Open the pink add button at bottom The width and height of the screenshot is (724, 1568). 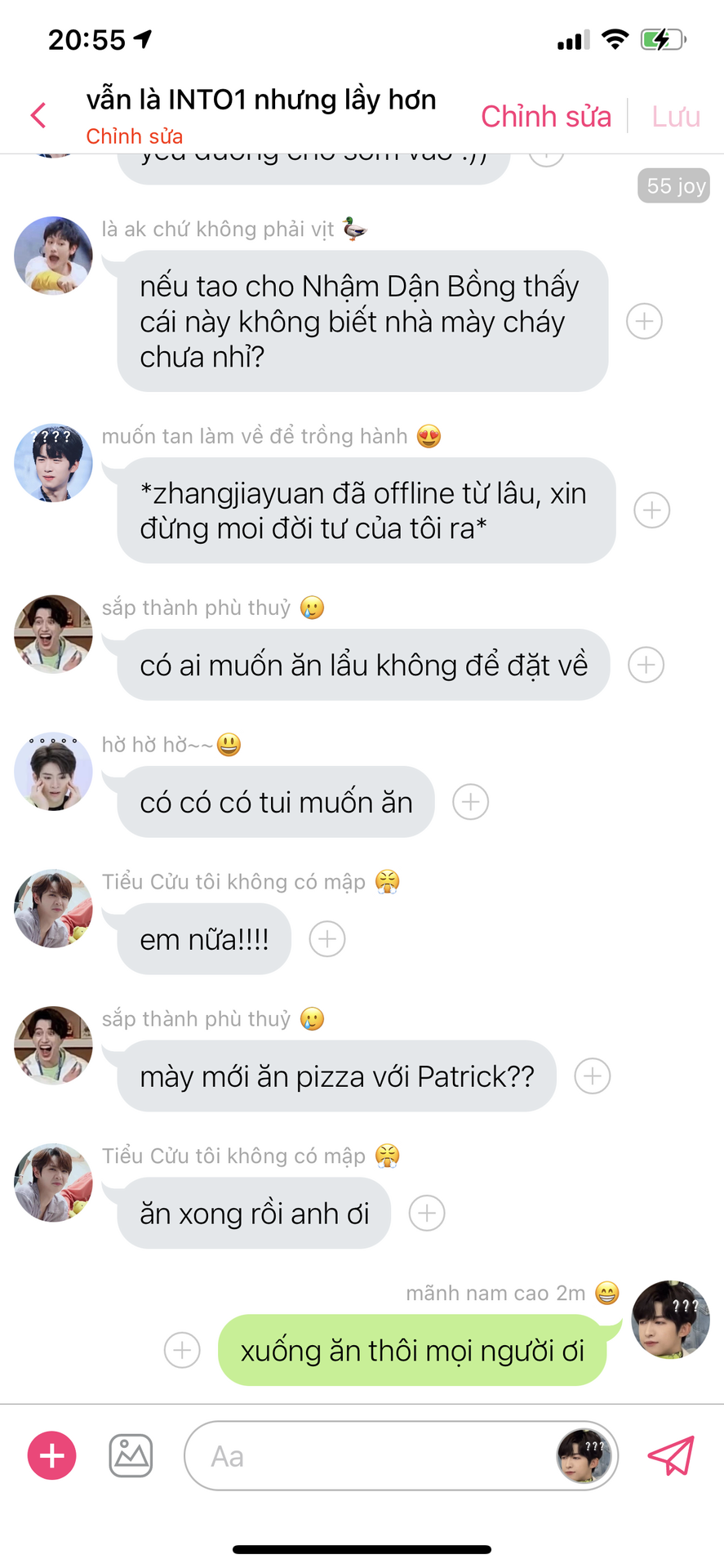[52, 1455]
